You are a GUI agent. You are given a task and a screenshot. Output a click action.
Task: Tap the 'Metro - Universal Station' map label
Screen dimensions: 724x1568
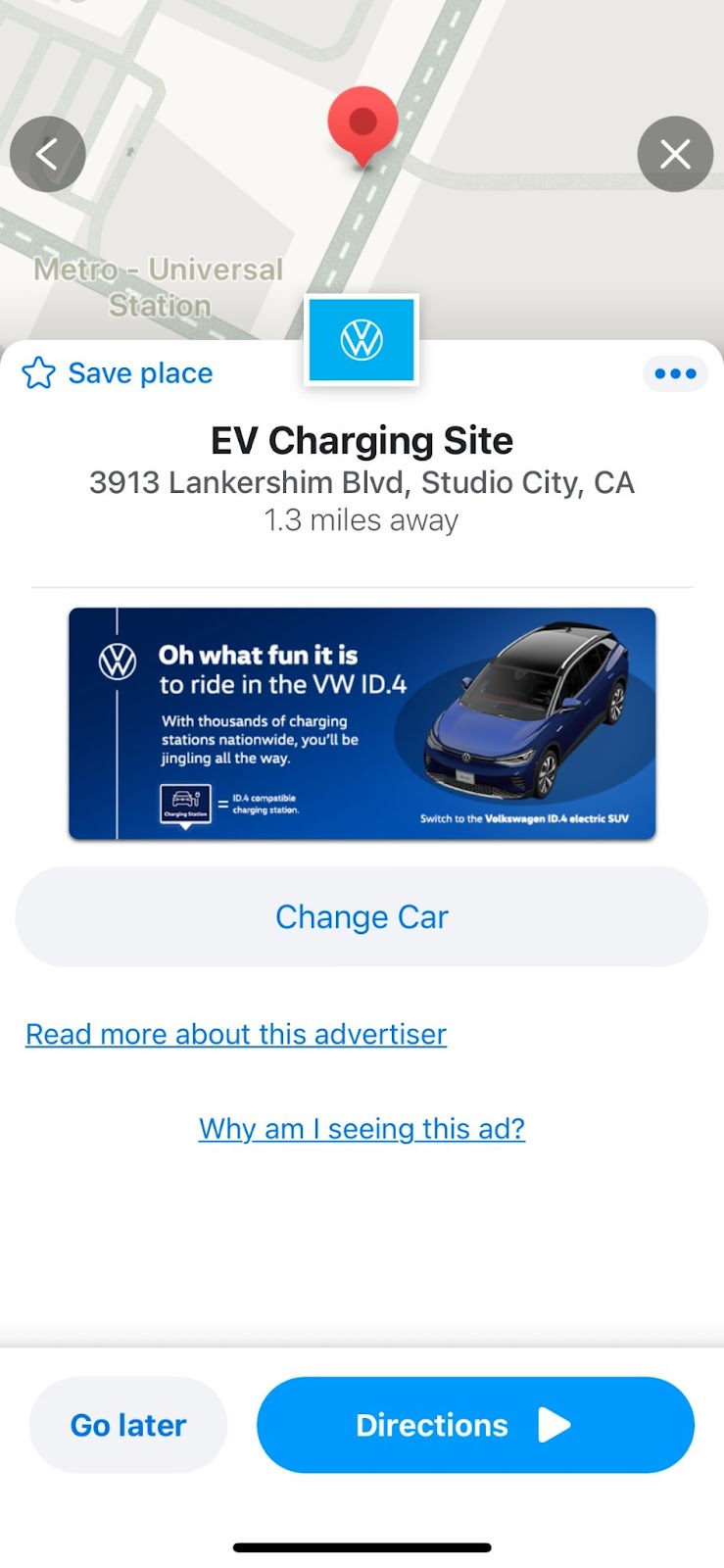(158, 286)
